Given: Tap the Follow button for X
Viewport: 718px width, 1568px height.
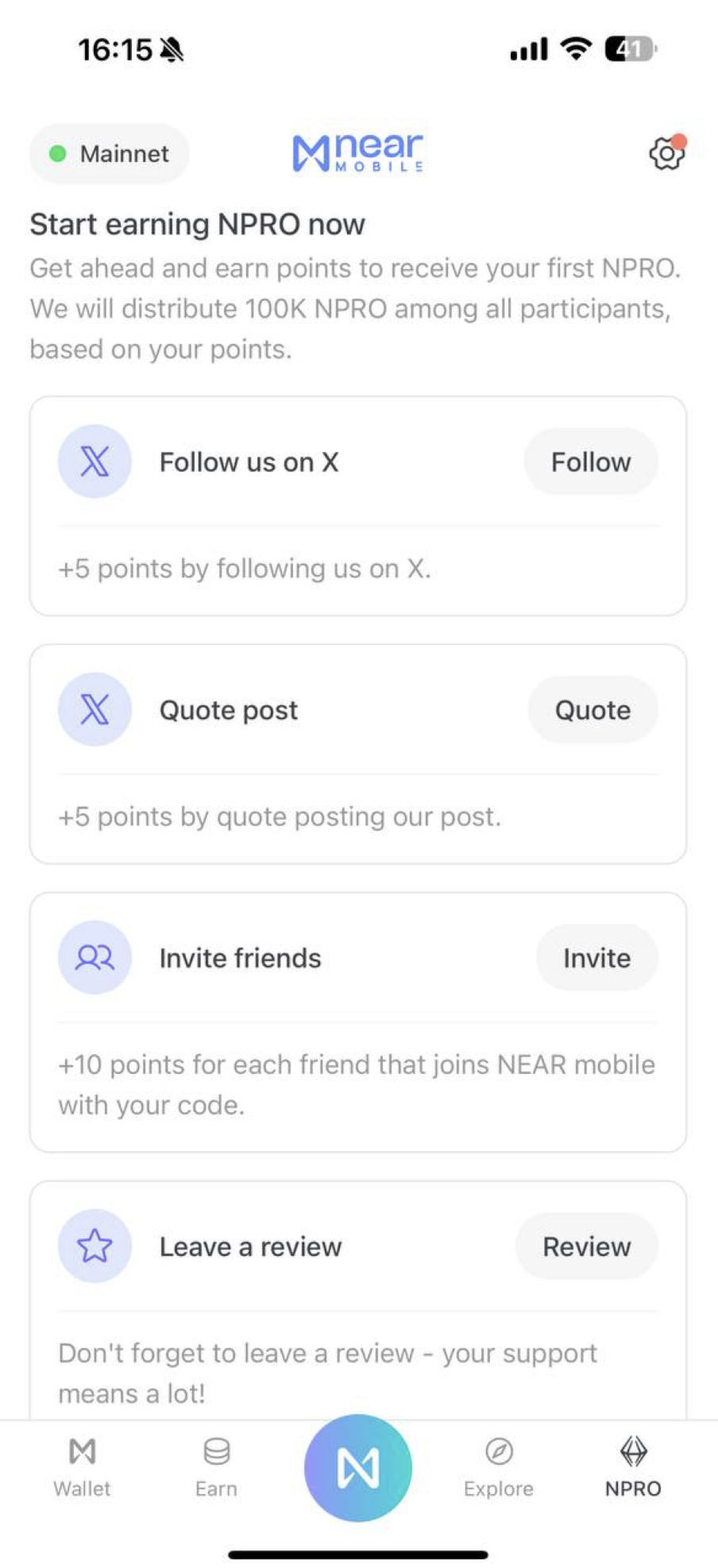Looking at the screenshot, I should click(x=591, y=462).
